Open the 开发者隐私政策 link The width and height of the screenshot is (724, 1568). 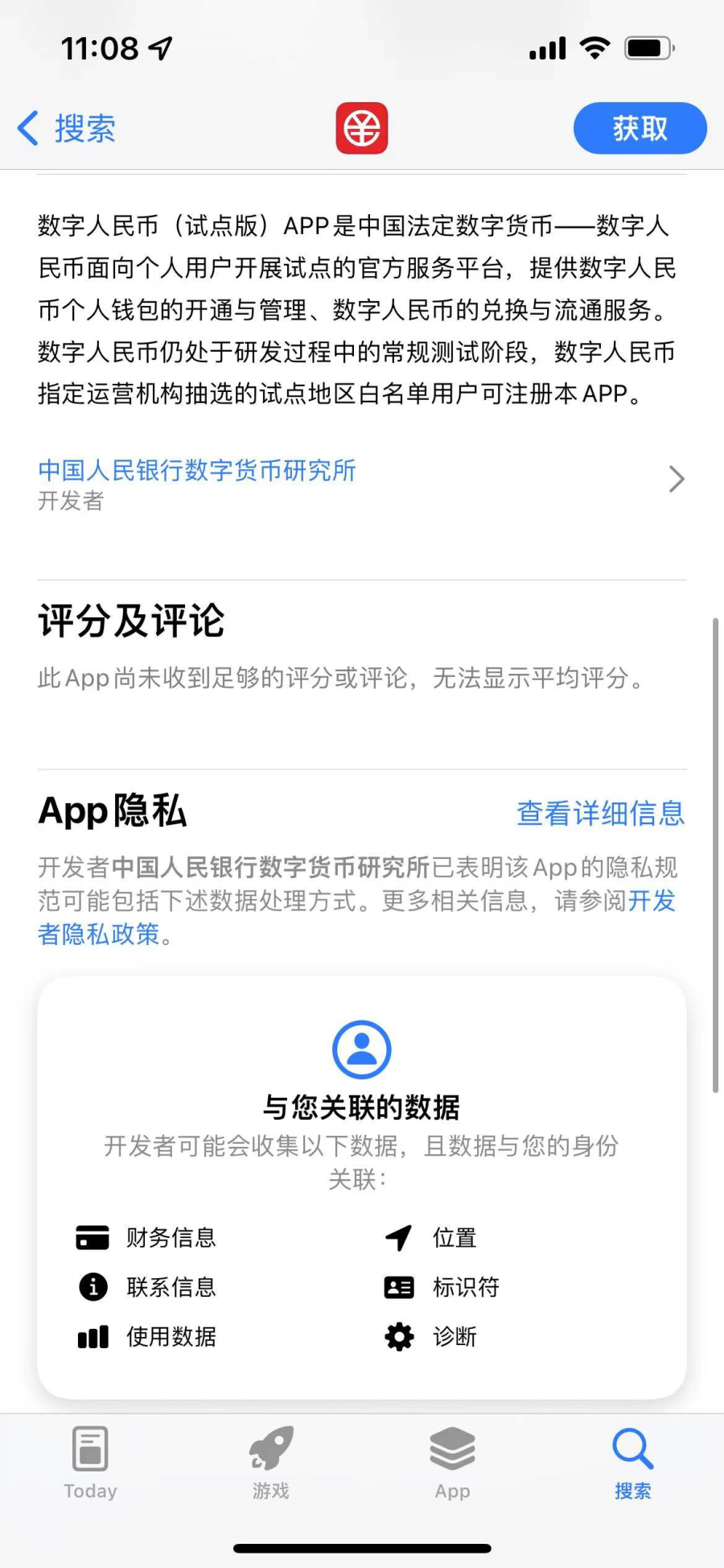98,934
